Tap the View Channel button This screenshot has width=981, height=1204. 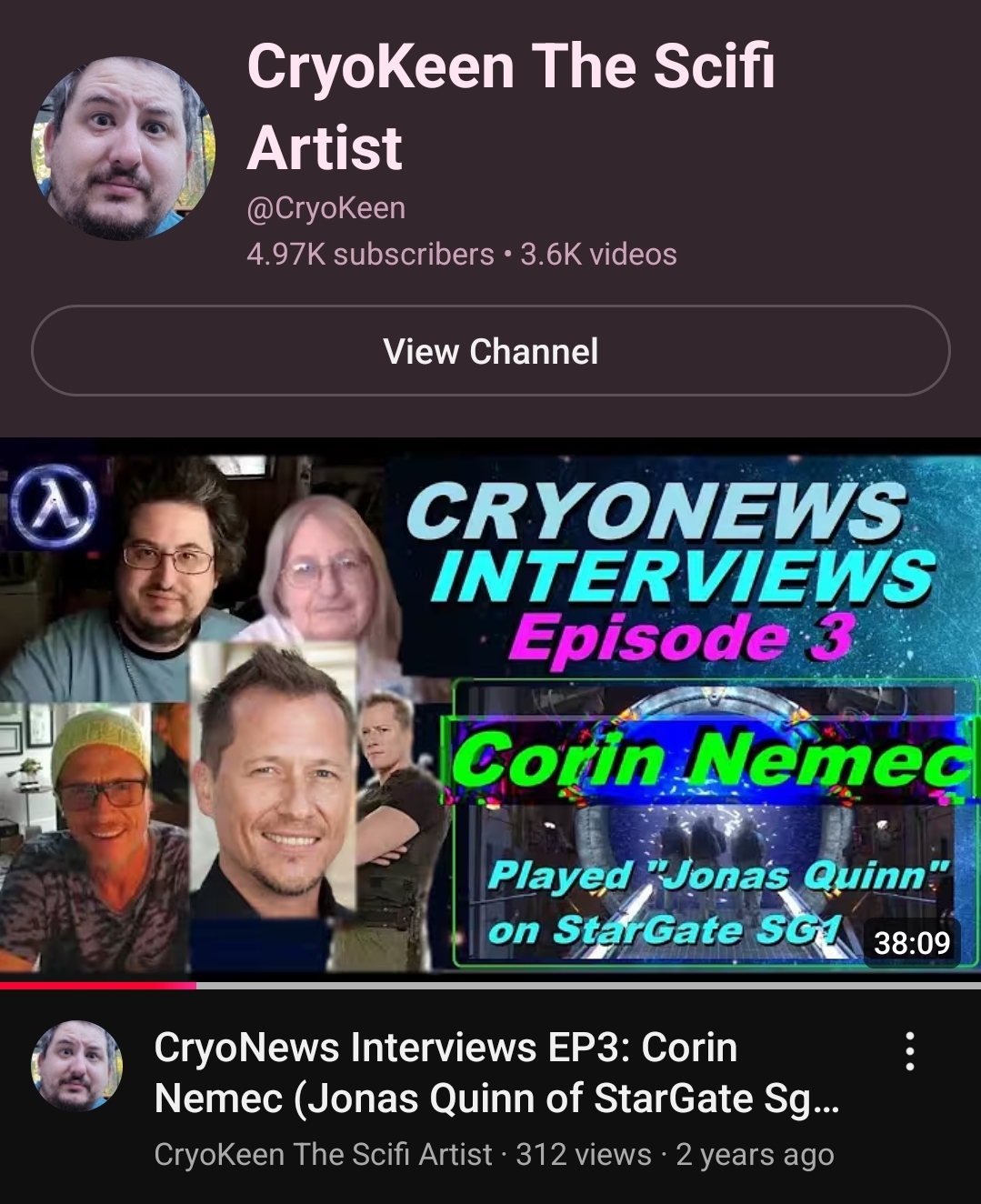coord(490,351)
